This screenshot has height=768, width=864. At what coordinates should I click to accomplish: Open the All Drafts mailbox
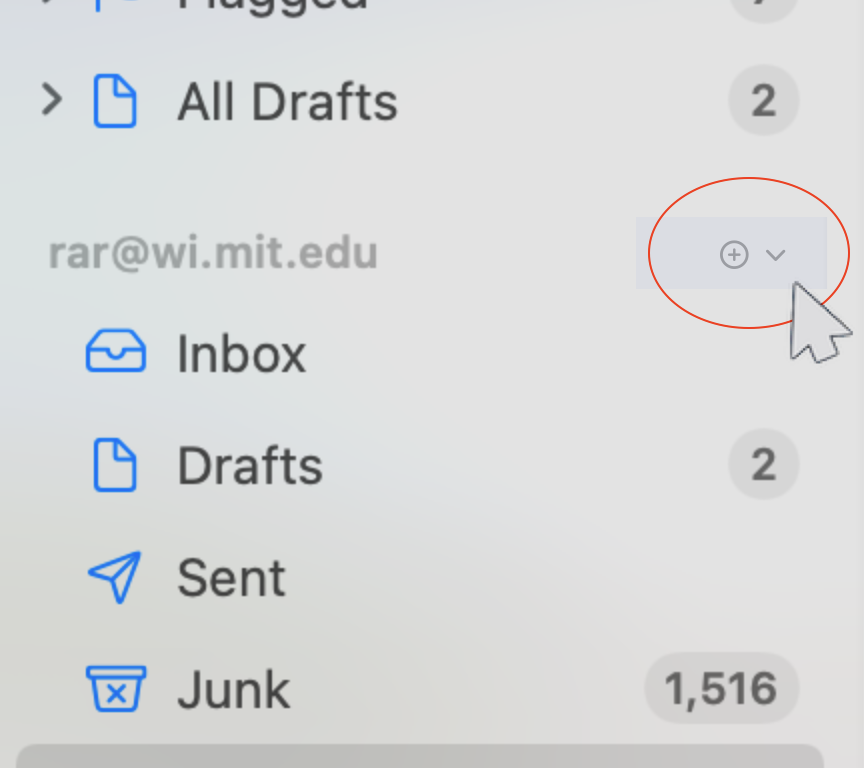pyautogui.click(x=287, y=102)
